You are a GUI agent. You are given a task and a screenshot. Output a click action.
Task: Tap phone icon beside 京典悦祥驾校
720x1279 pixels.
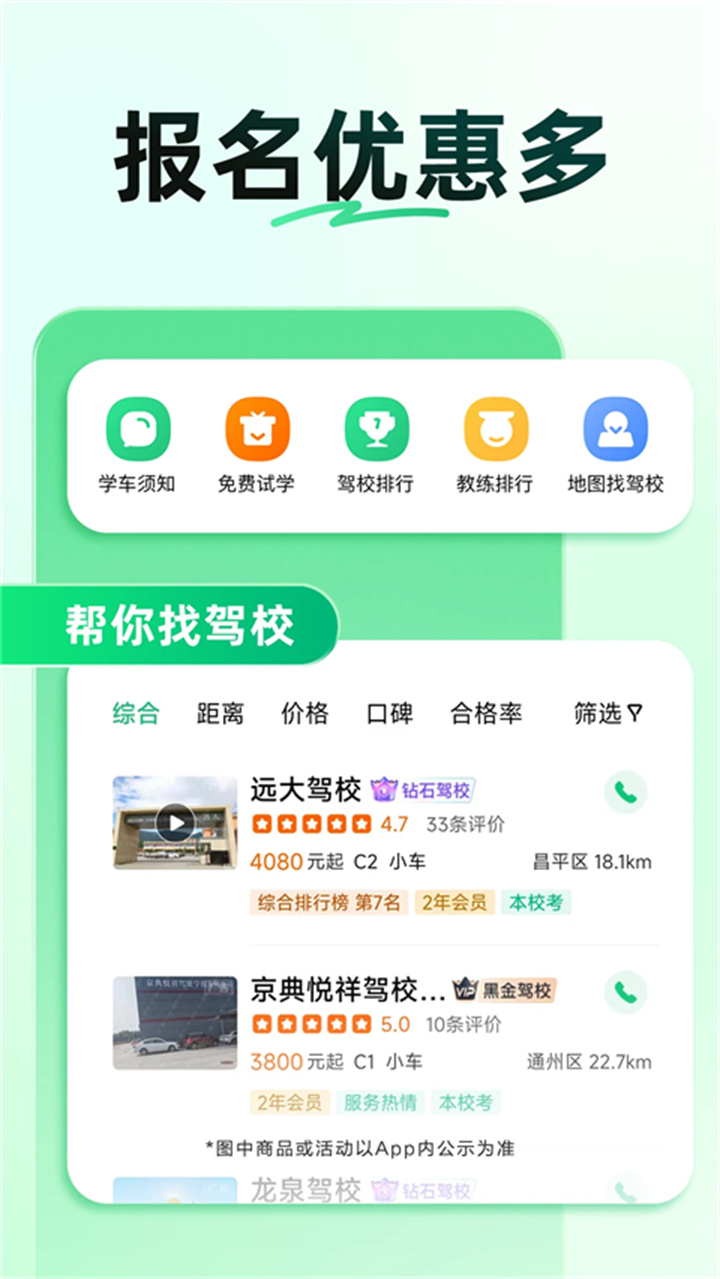tap(628, 992)
